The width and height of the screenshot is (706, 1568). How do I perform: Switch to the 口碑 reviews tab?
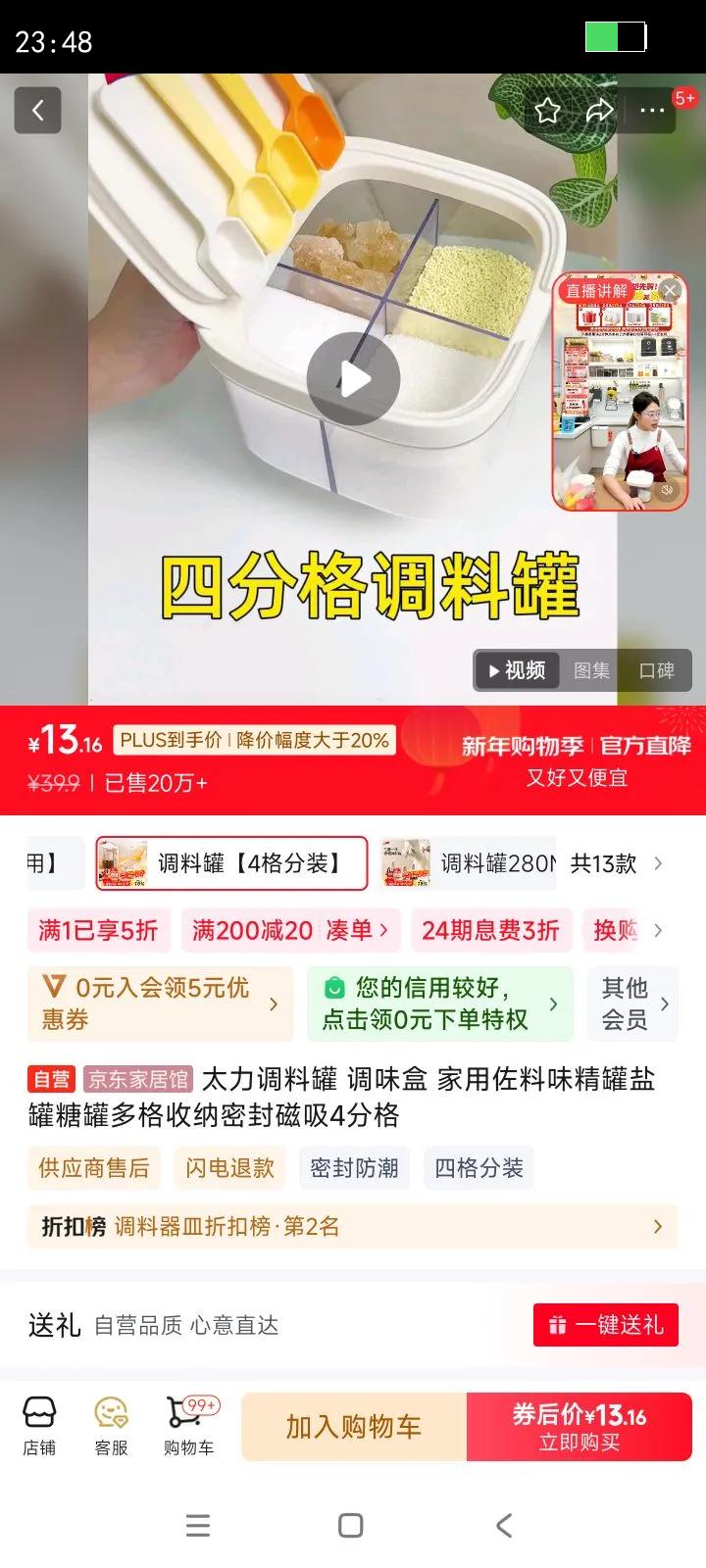[x=658, y=670]
